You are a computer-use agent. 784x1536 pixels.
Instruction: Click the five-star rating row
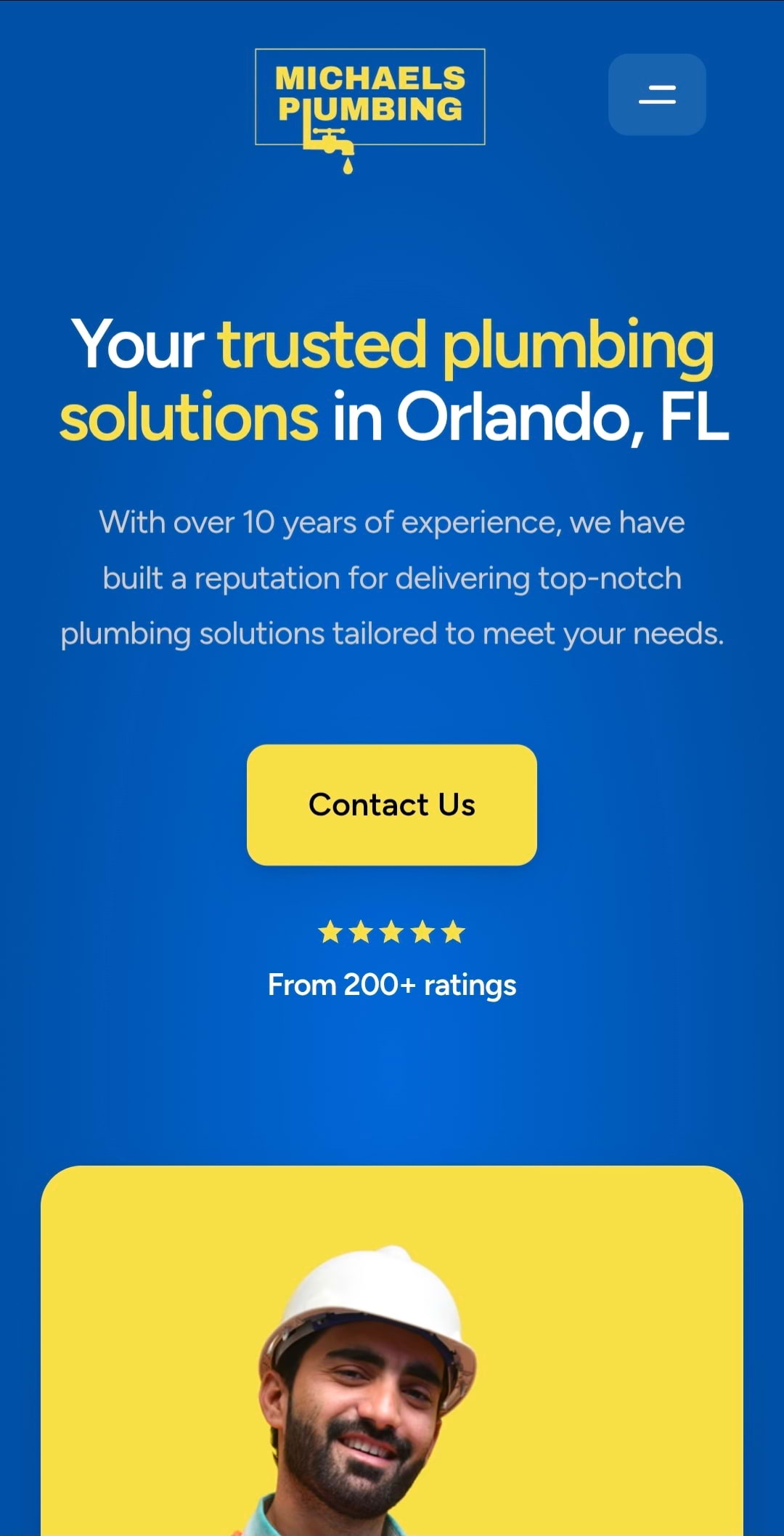(392, 932)
